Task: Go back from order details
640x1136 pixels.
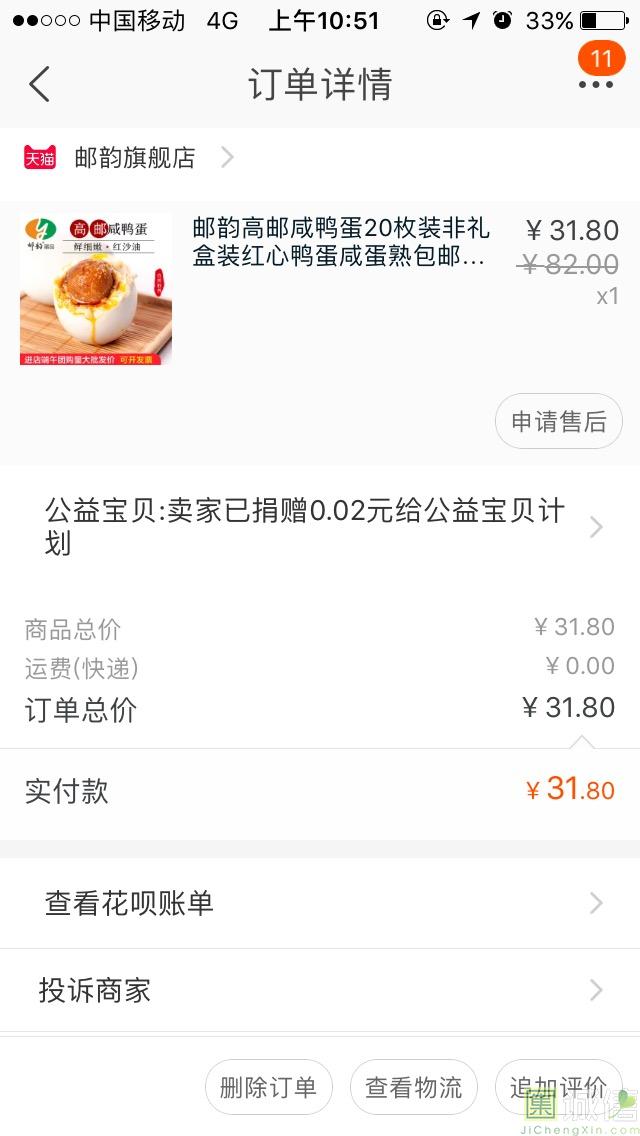Action: [40, 84]
